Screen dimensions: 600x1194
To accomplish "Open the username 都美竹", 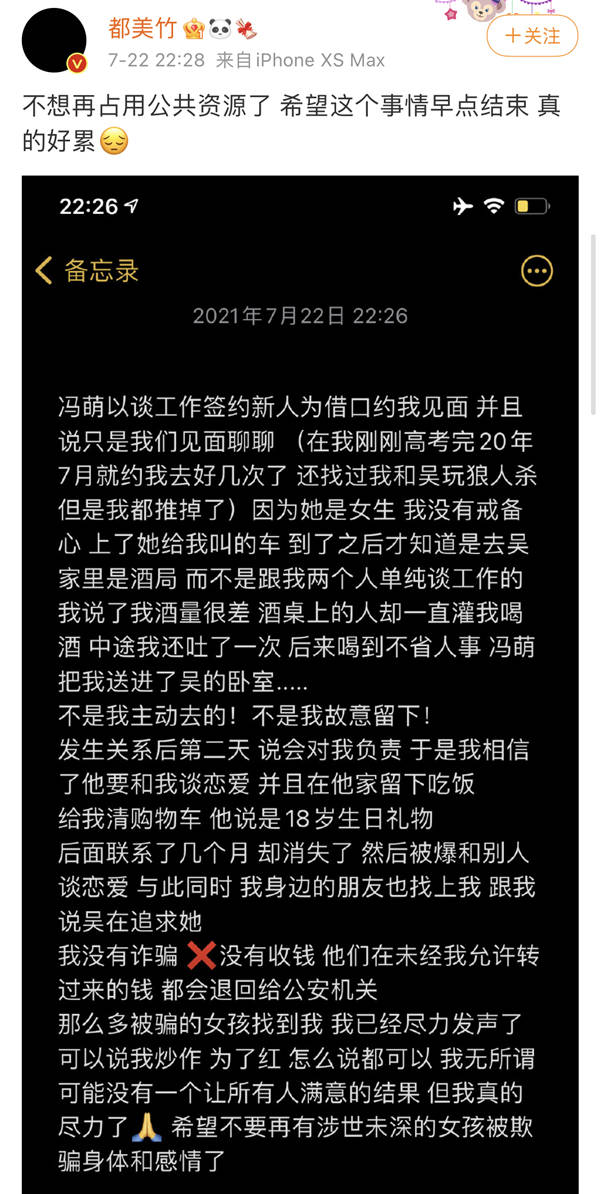I will tap(143, 30).
